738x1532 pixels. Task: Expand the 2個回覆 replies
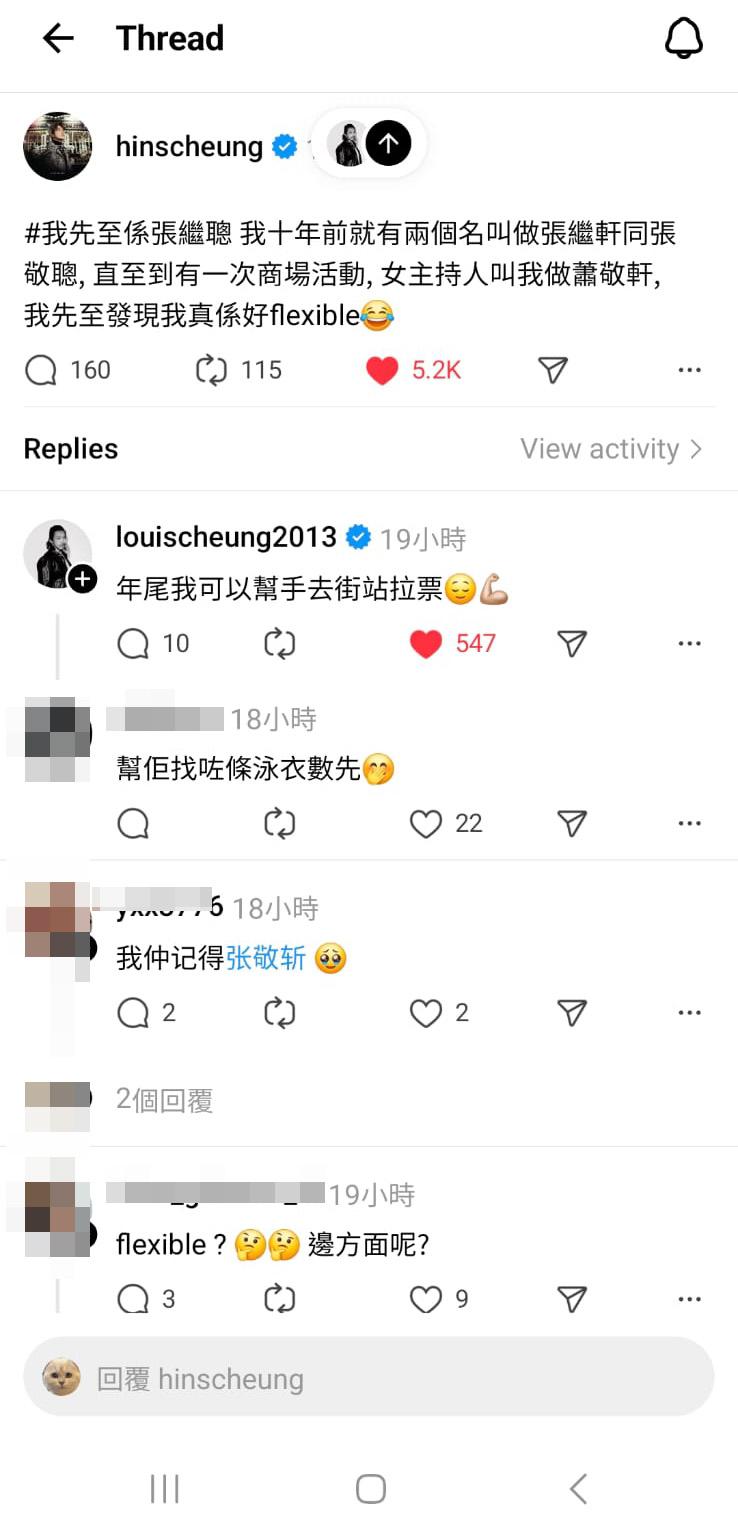tap(164, 1100)
